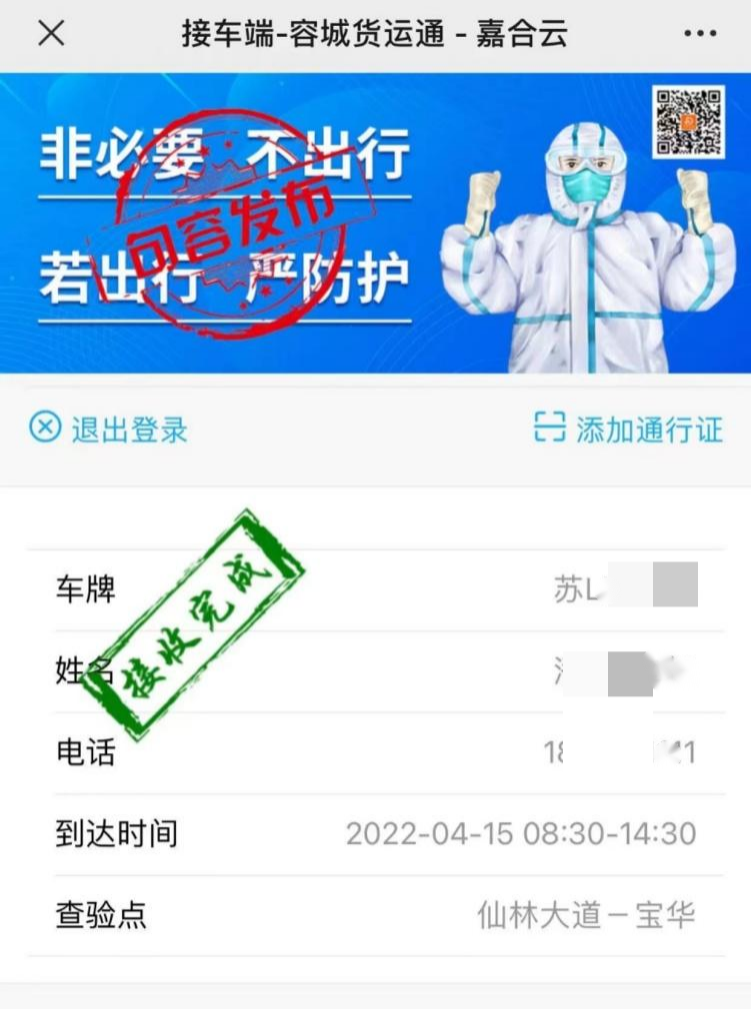Open the three-dot overflow menu

point(699,33)
